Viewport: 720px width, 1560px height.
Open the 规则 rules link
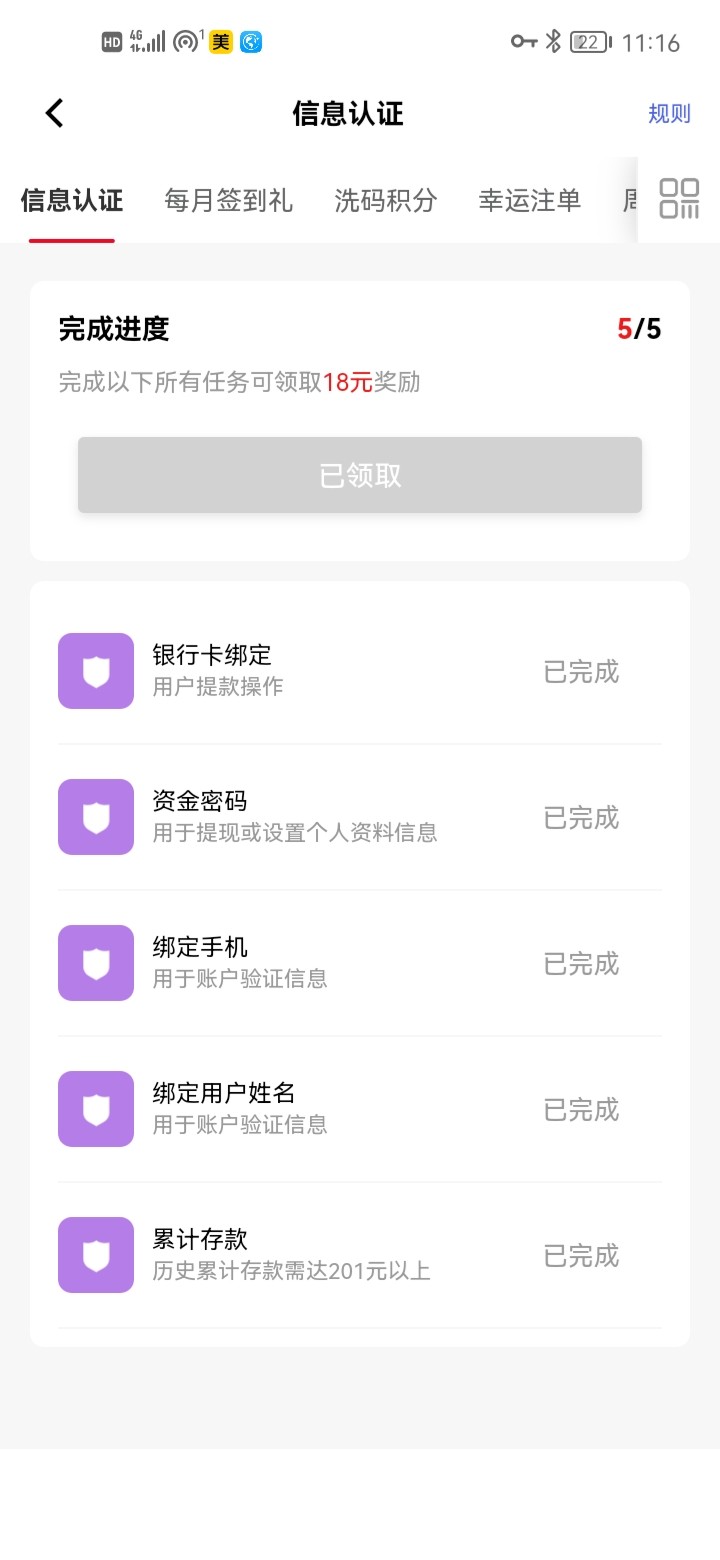[669, 113]
